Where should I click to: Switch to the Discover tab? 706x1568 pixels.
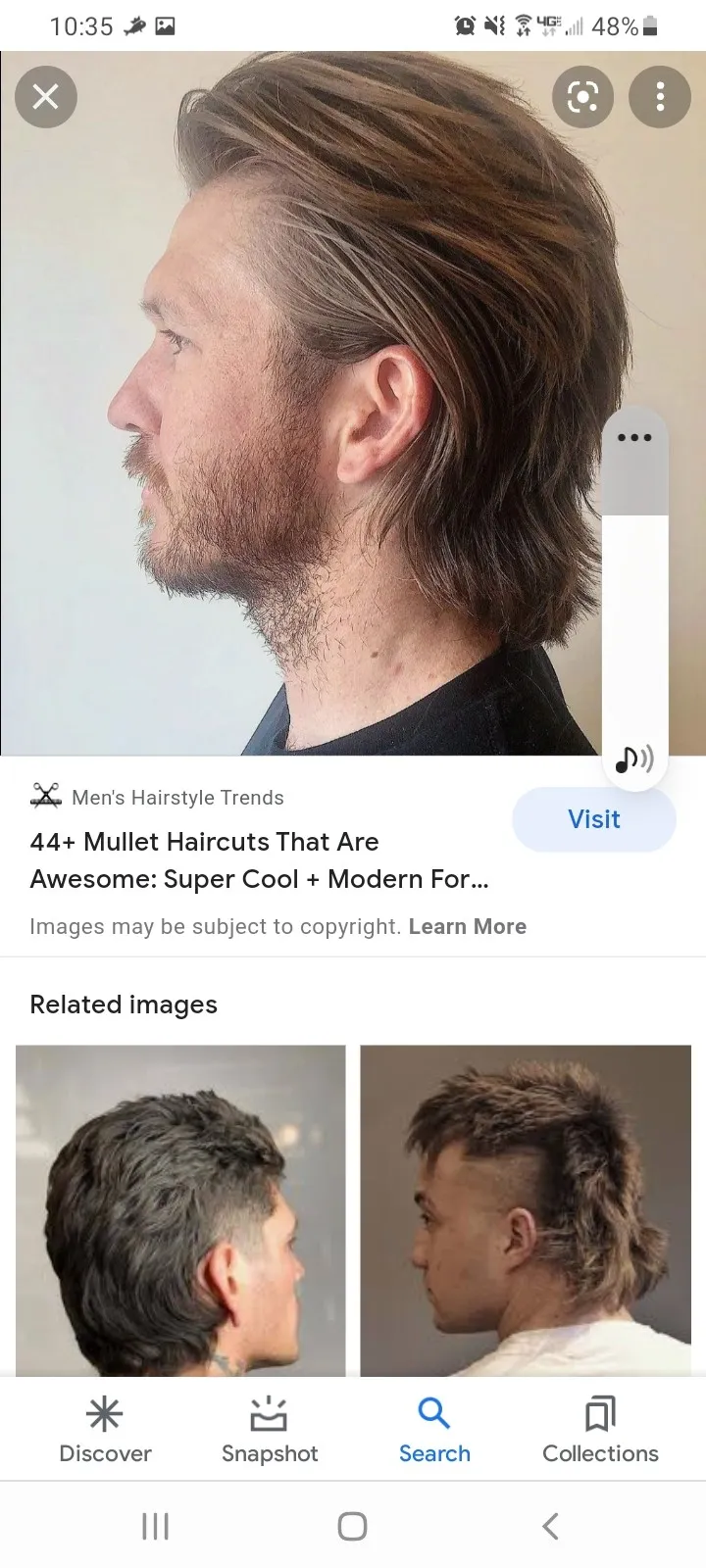(x=105, y=1430)
